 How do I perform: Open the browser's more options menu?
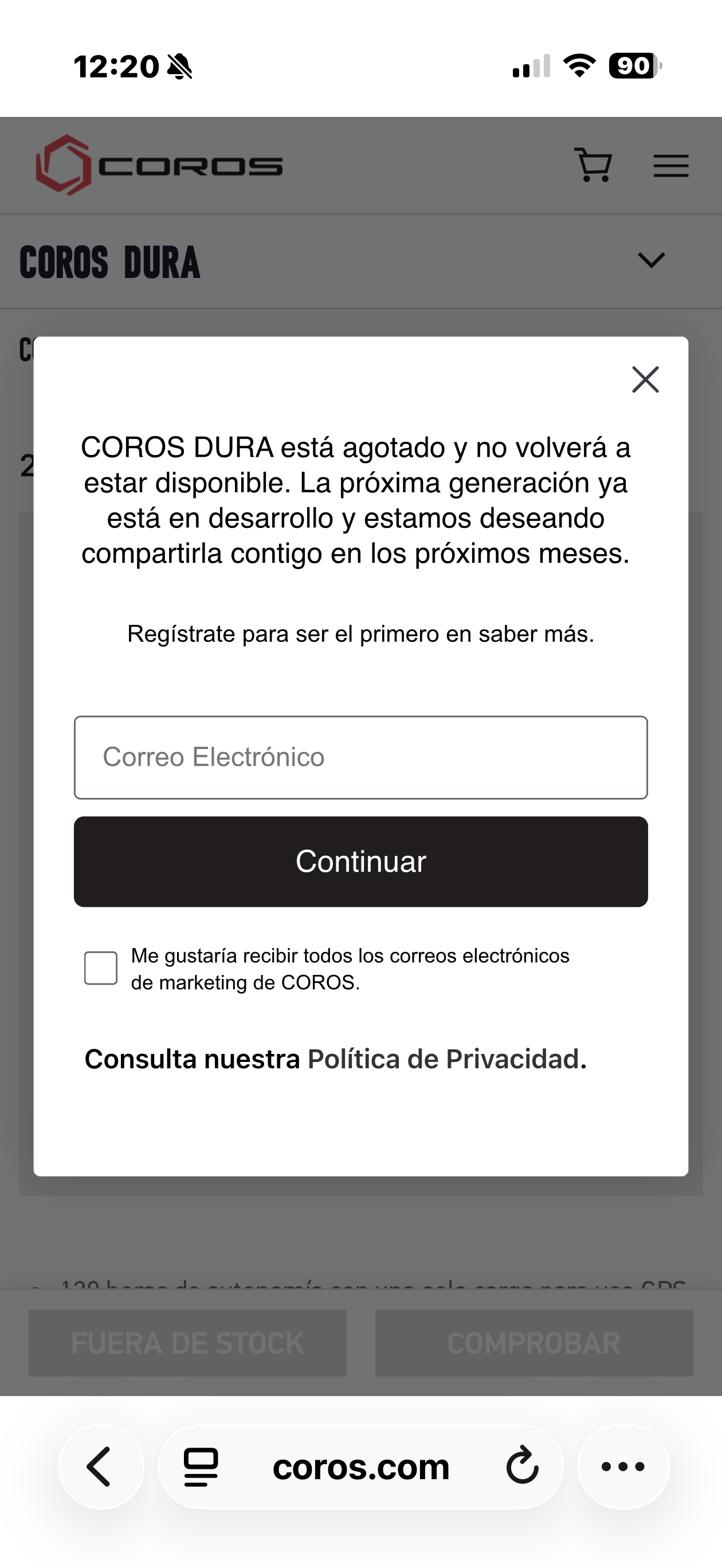pyautogui.click(x=623, y=1467)
